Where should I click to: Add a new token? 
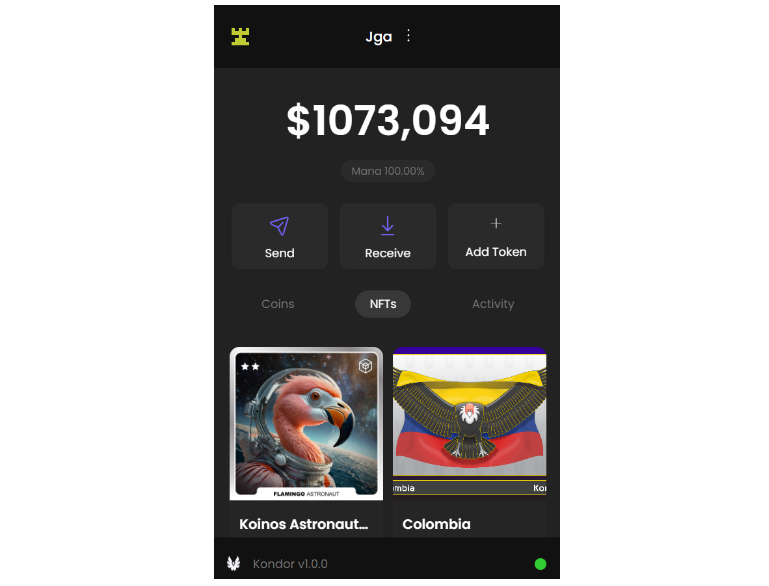tap(496, 236)
